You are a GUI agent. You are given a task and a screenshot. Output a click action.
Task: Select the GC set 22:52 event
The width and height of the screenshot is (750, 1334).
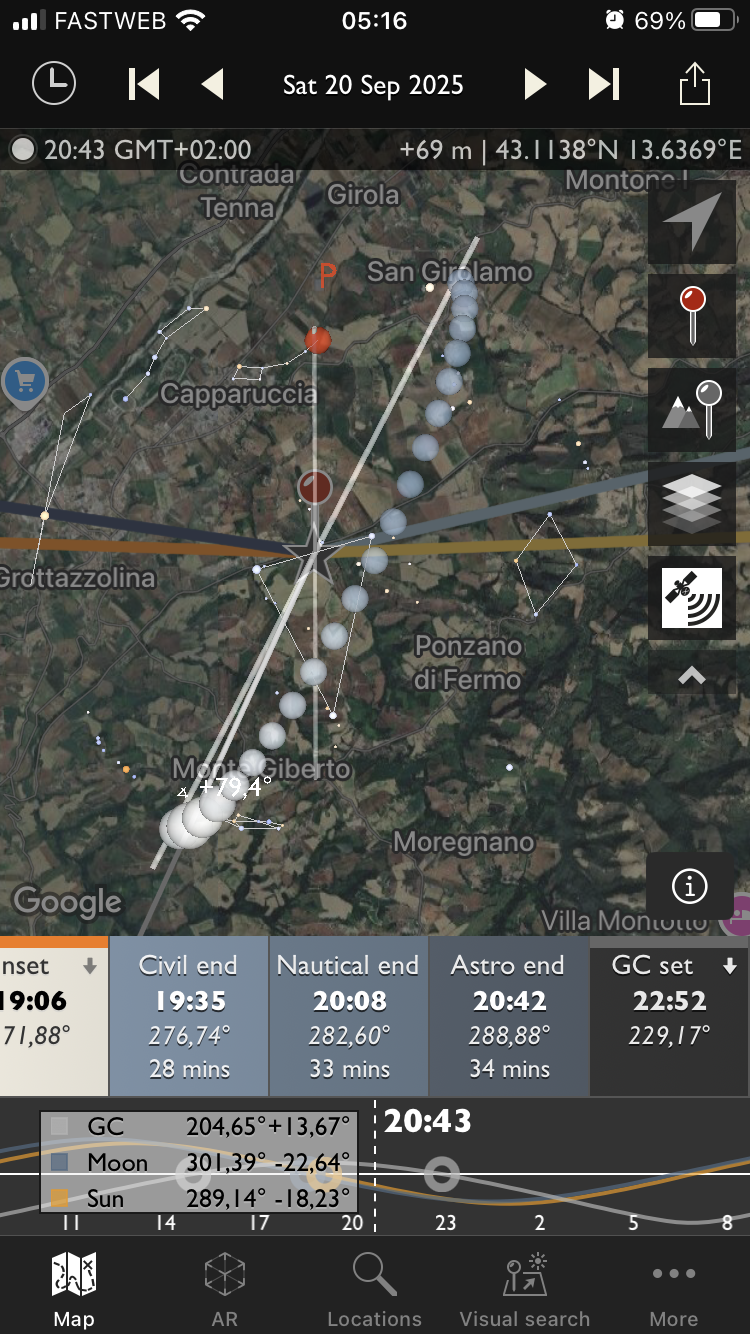pos(669,1015)
